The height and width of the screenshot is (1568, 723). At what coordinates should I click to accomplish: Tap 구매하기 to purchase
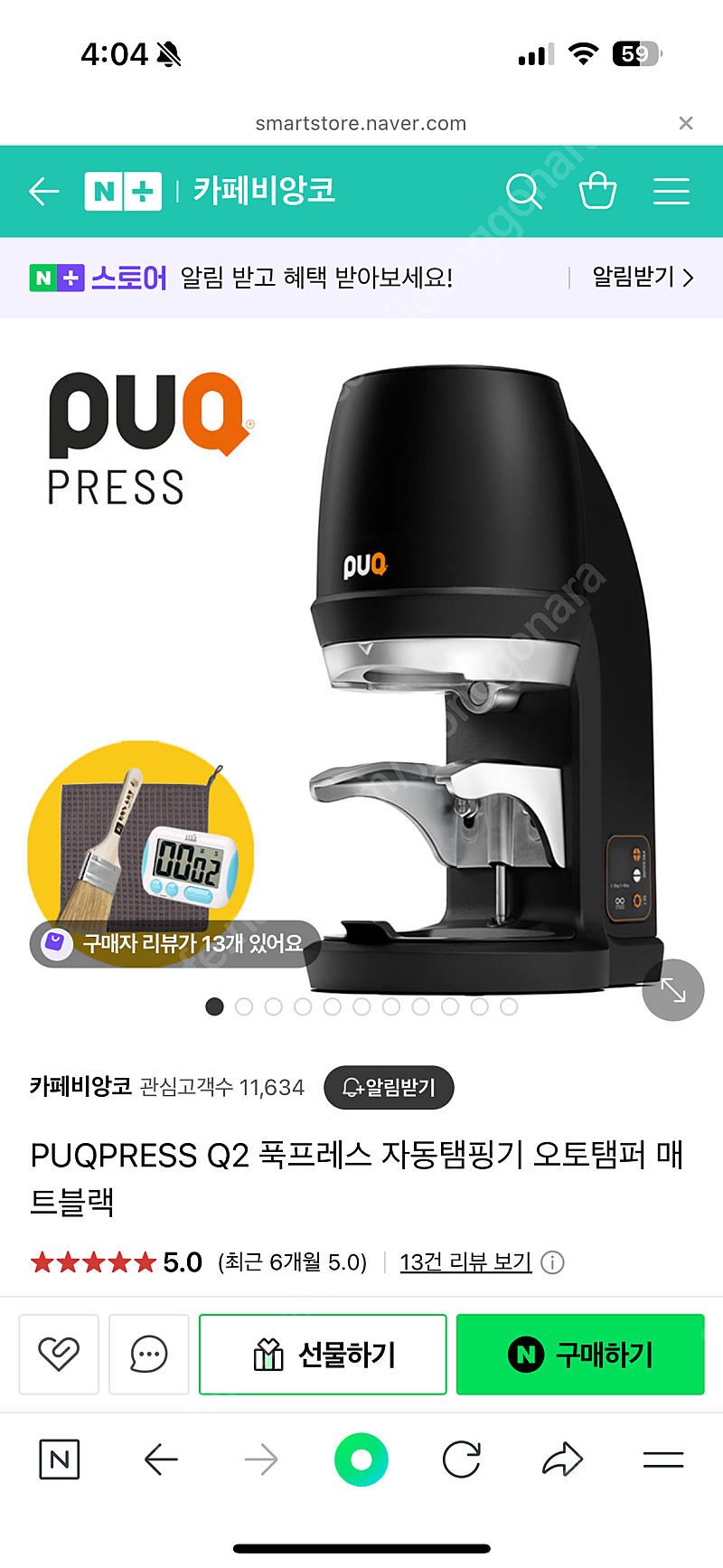pyautogui.click(x=580, y=1354)
